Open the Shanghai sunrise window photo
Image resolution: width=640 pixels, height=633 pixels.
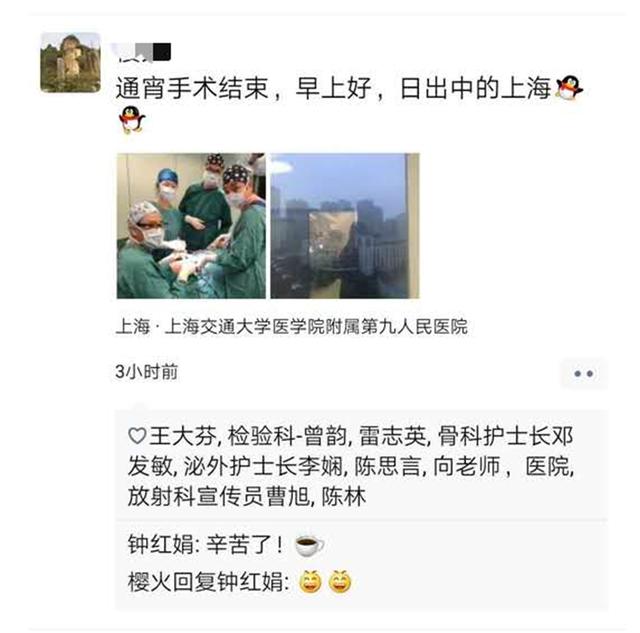[x=344, y=226]
